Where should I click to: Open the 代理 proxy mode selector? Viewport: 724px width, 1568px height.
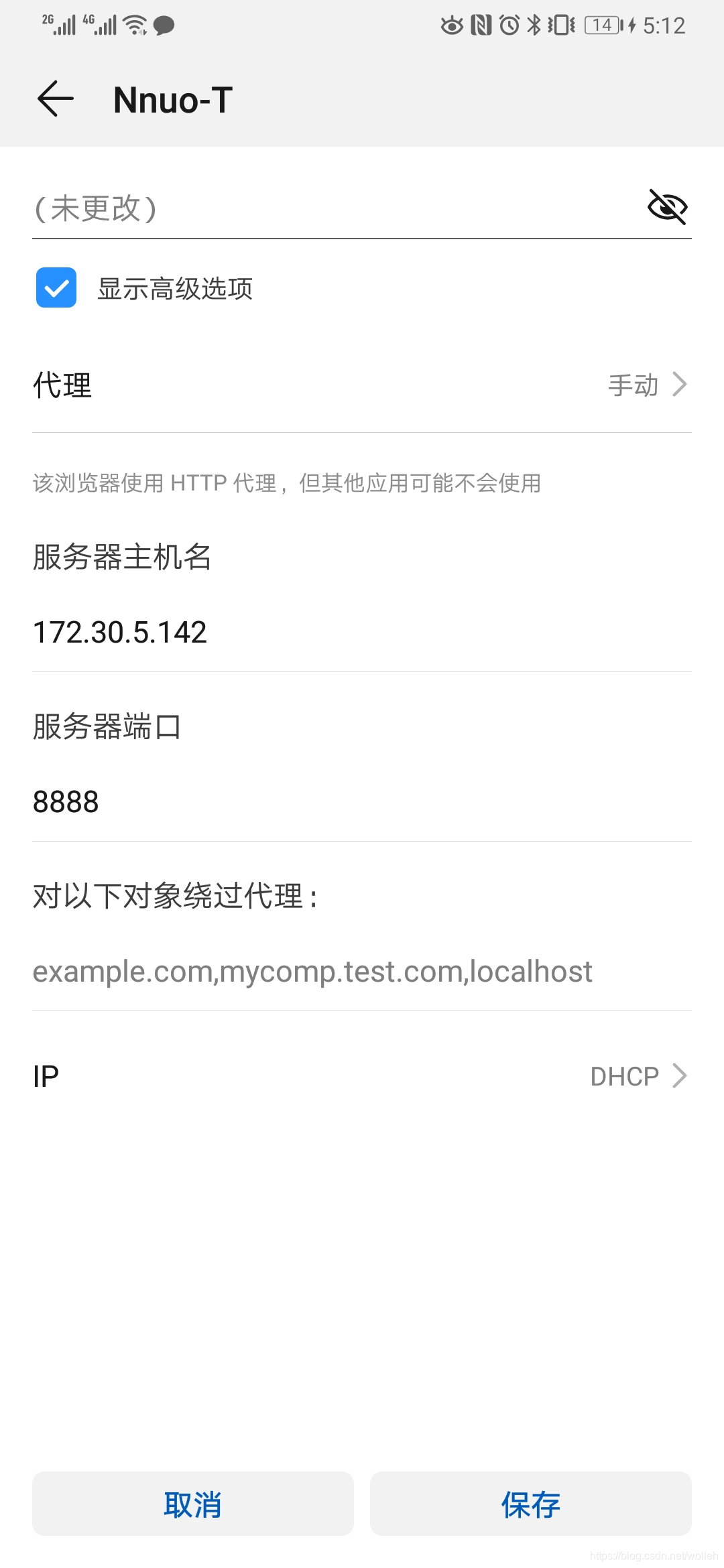tap(362, 385)
